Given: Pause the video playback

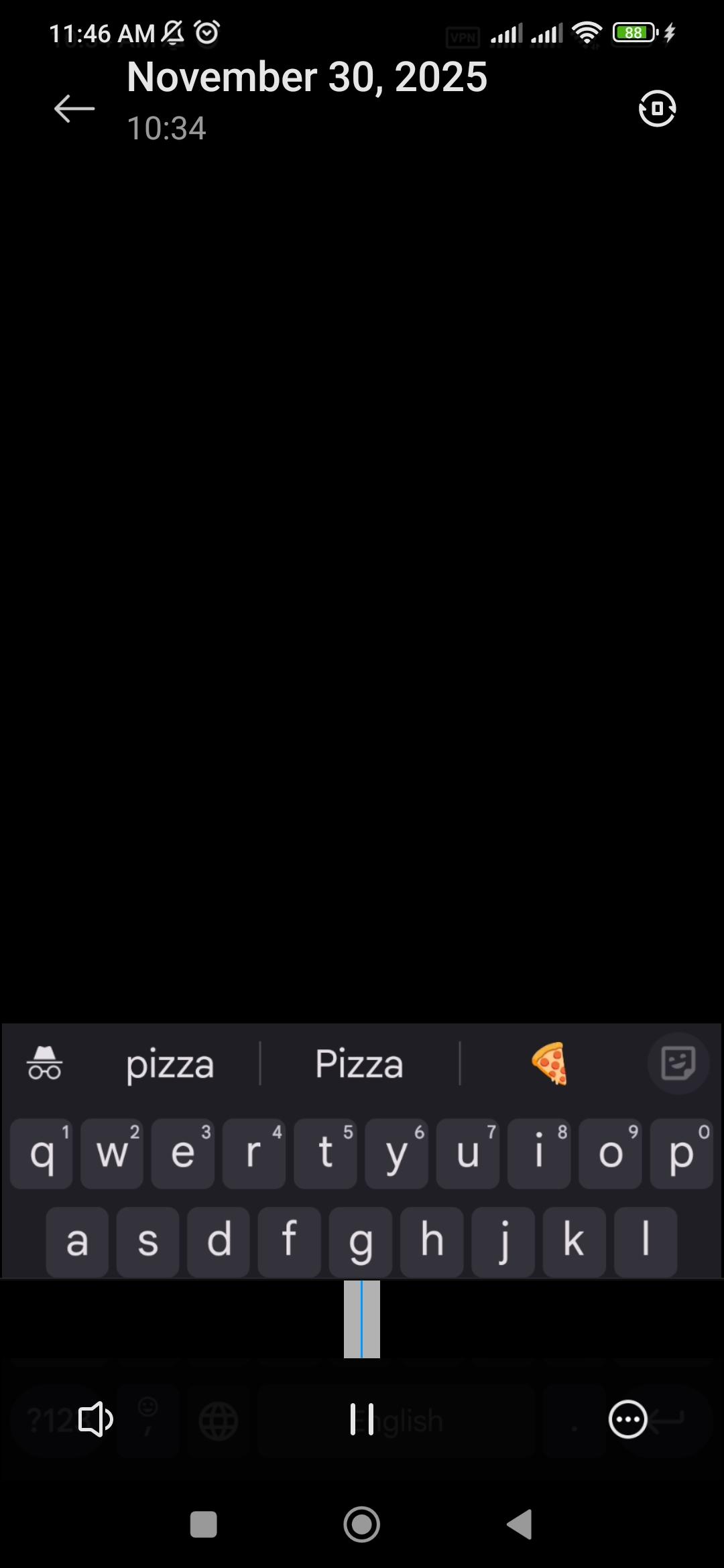Looking at the screenshot, I should pos(362,1419).
